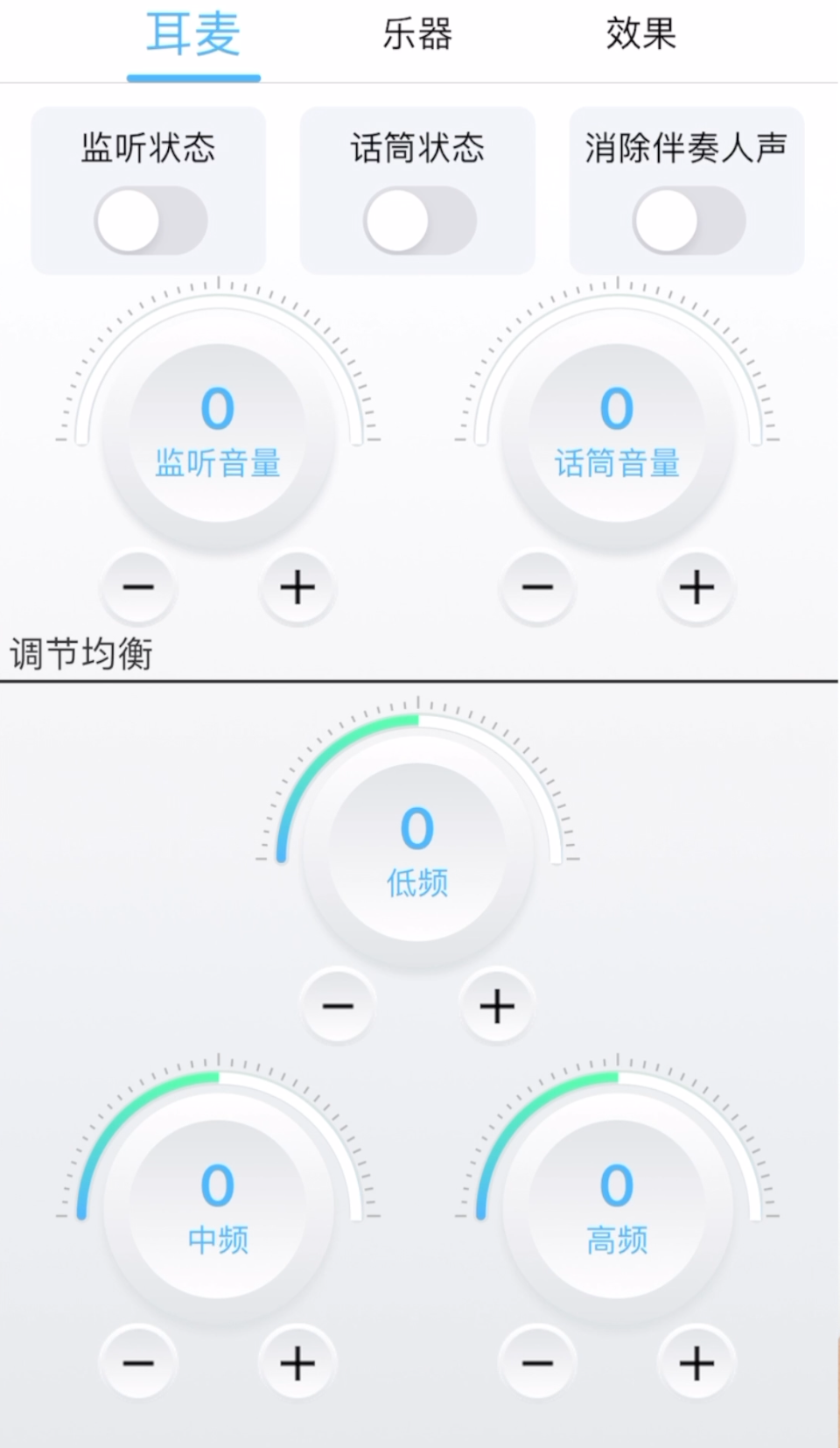Toggle the 监听状态 switch

(x=150, y=221)
